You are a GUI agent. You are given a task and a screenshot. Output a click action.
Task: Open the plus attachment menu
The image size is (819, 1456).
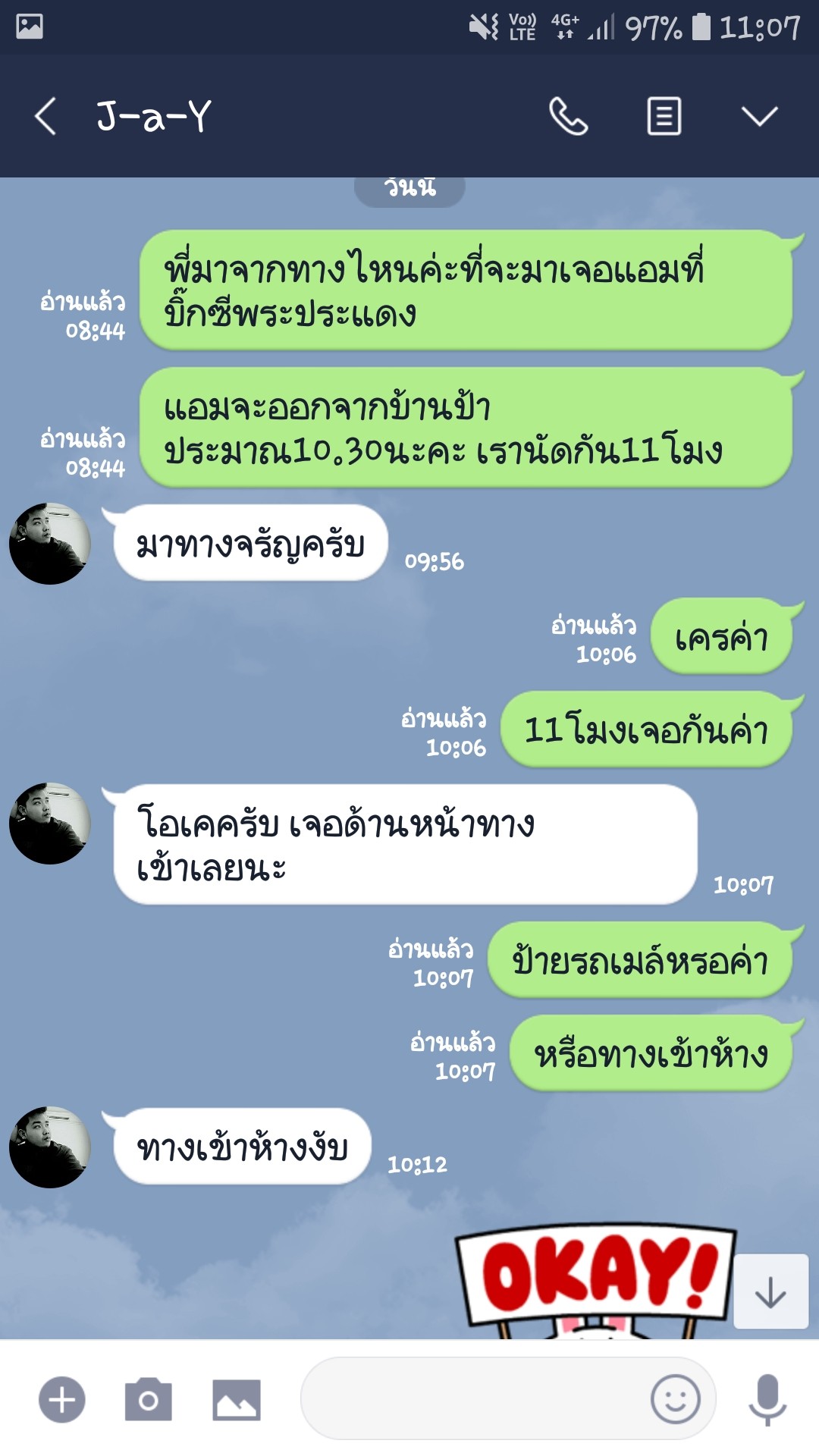click(x=62, y=1399)
